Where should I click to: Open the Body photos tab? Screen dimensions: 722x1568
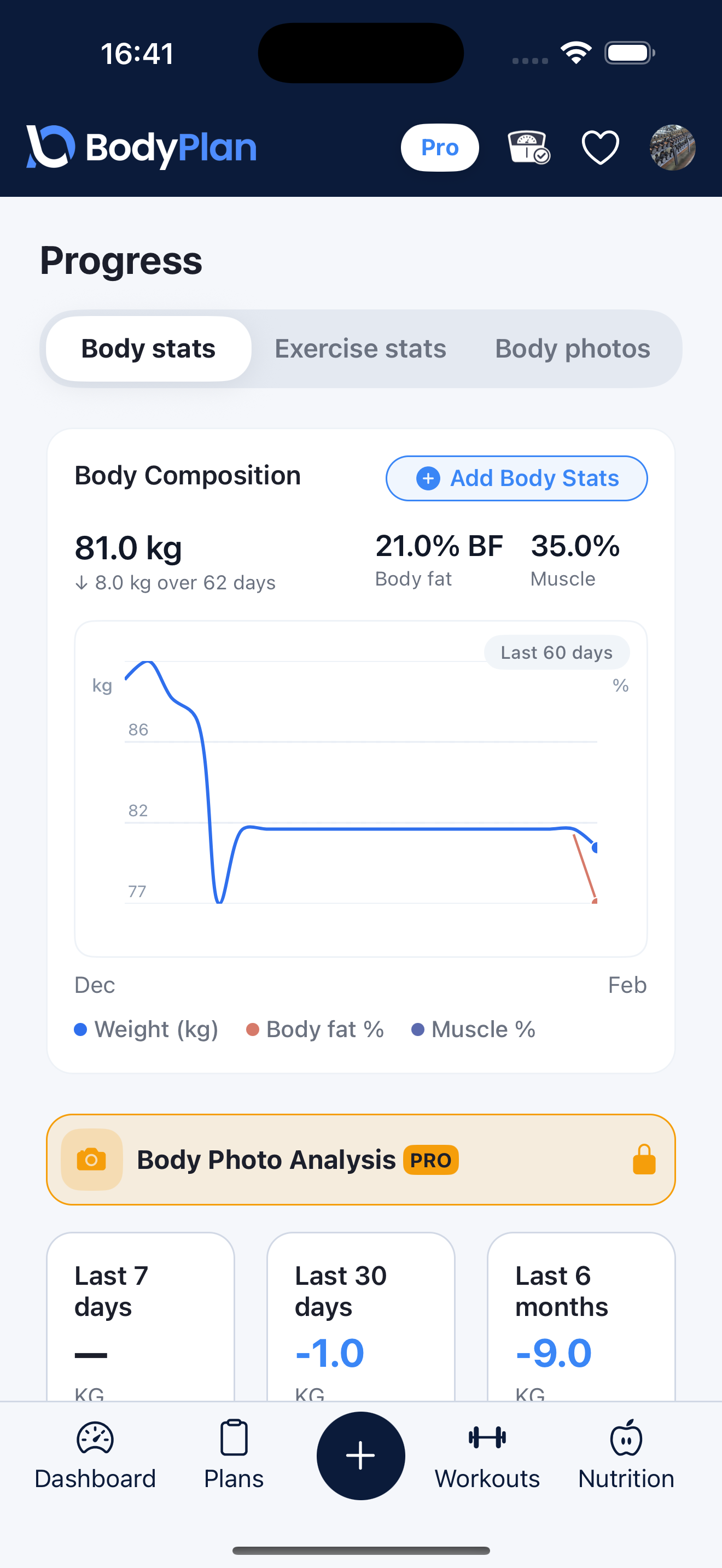(x=573, y=348)
